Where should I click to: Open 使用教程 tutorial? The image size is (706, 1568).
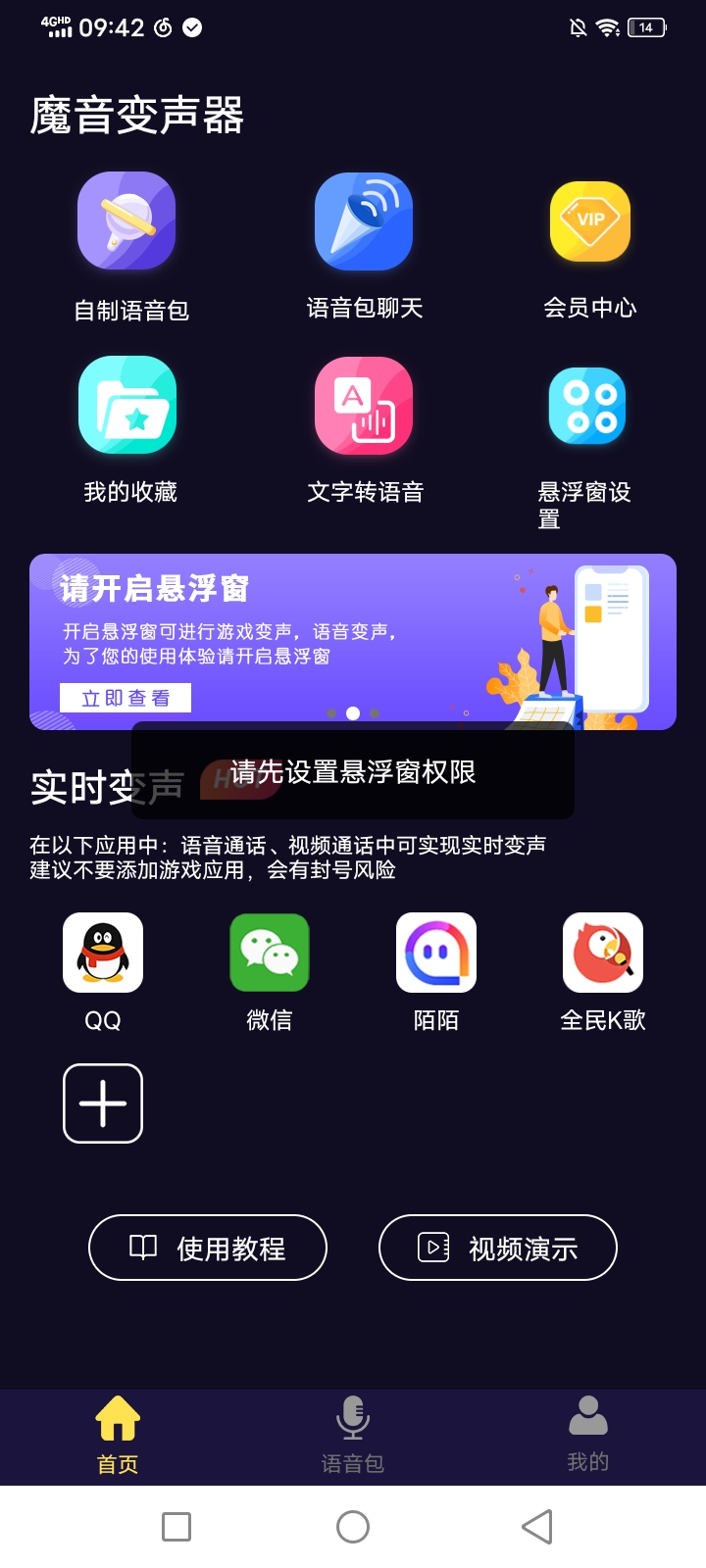pyautogui.click(x=208, y=1248)
